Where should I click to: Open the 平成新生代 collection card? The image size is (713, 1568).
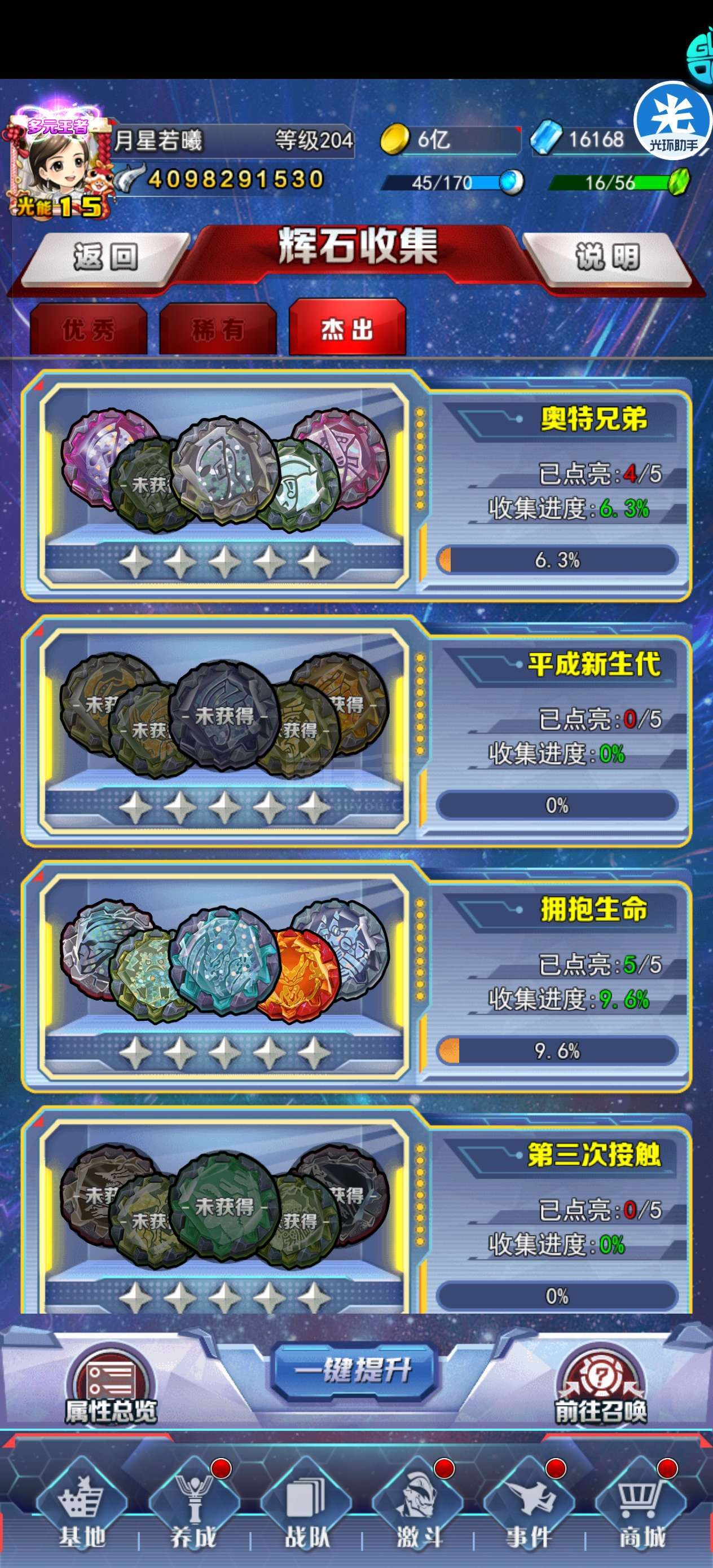click(x=356, y=732)
